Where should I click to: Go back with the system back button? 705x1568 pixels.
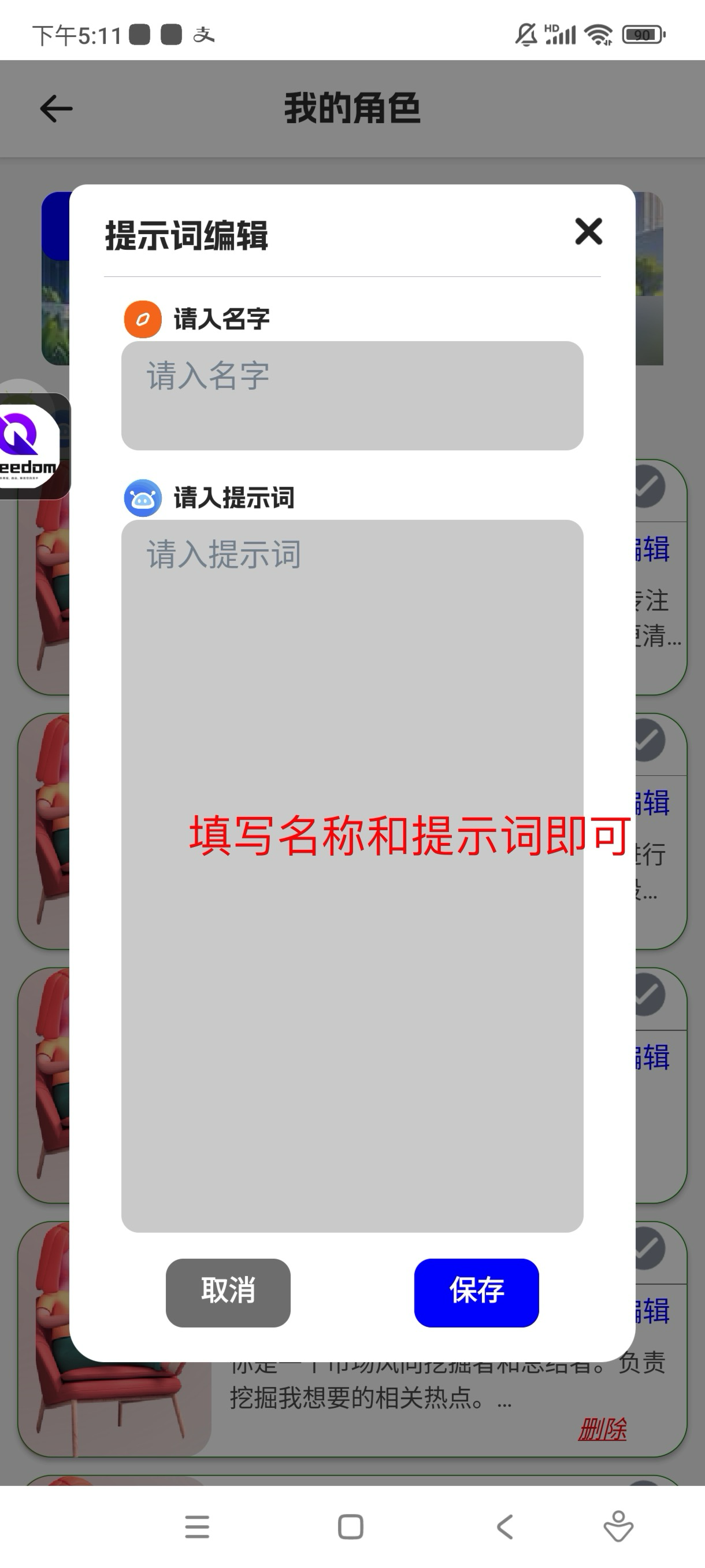[505, 1526]
